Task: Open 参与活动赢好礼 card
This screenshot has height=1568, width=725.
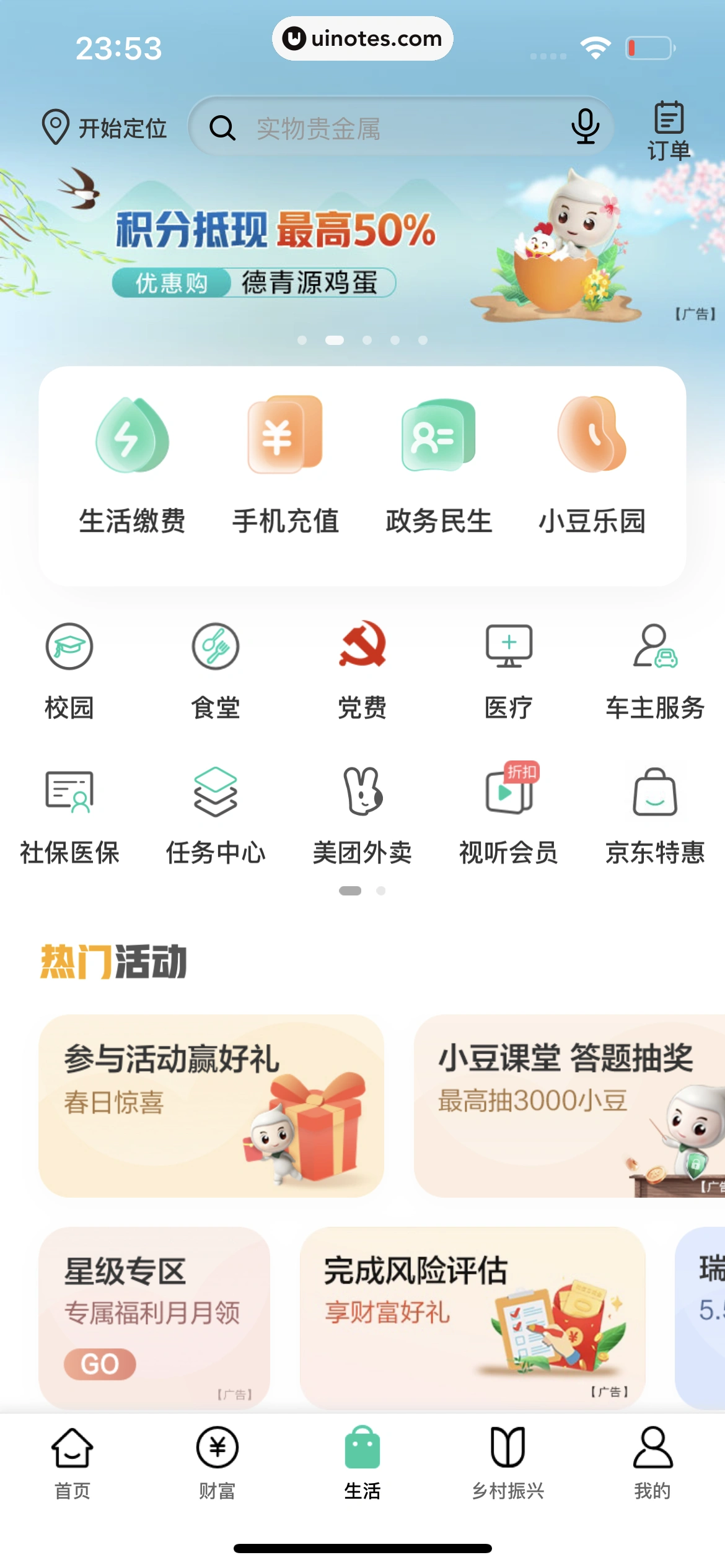Action: [211, 1105]
